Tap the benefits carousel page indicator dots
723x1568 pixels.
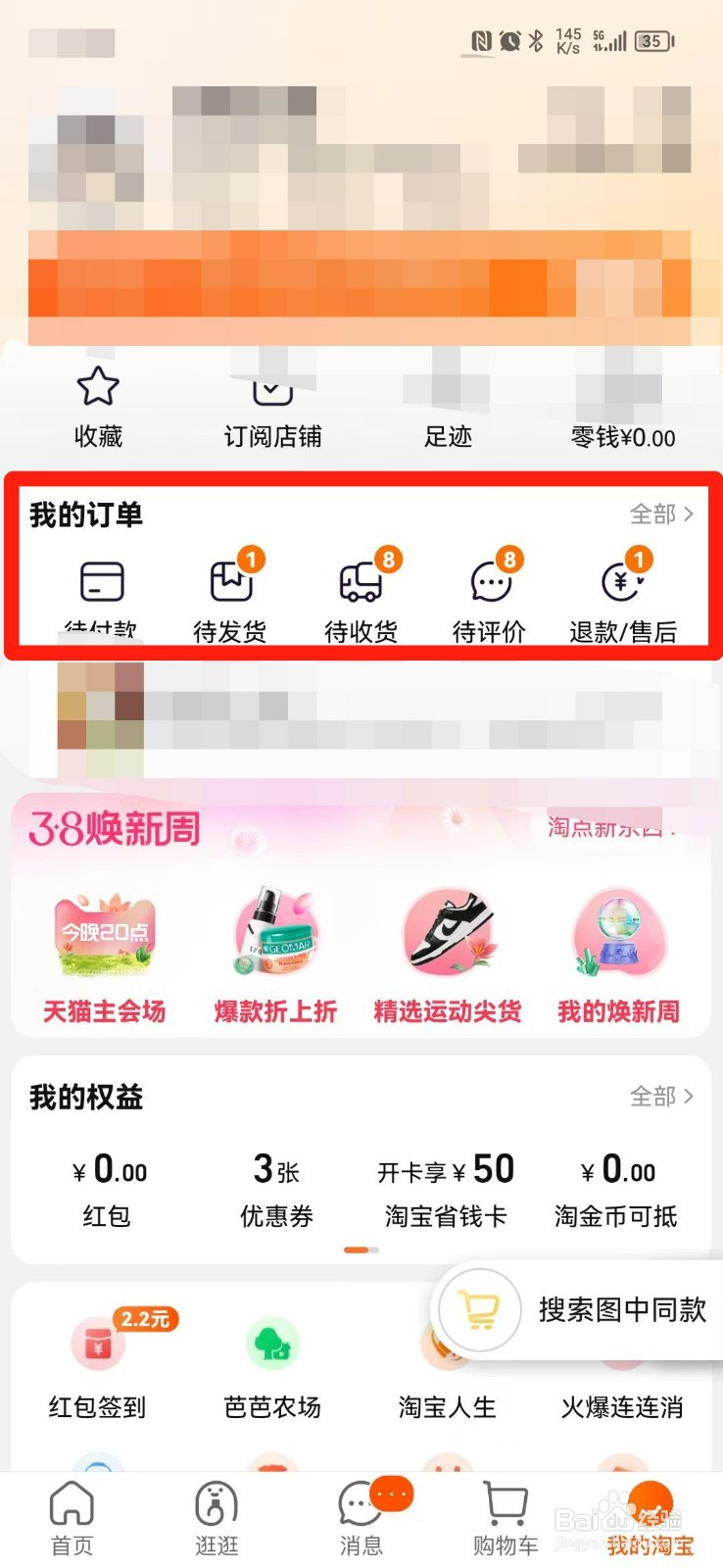(x=361, y=1250)
